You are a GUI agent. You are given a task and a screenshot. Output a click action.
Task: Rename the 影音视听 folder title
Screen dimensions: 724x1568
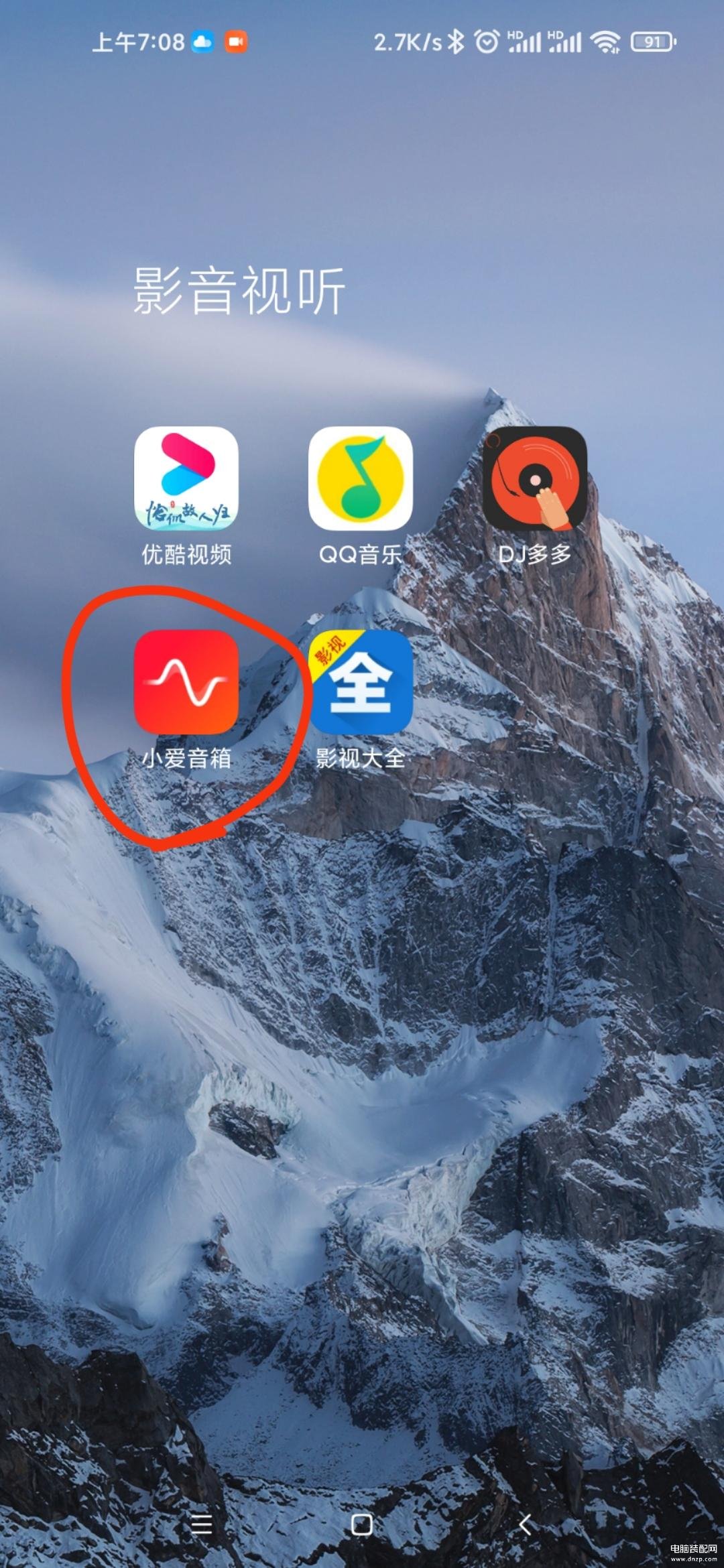(239, 290)
